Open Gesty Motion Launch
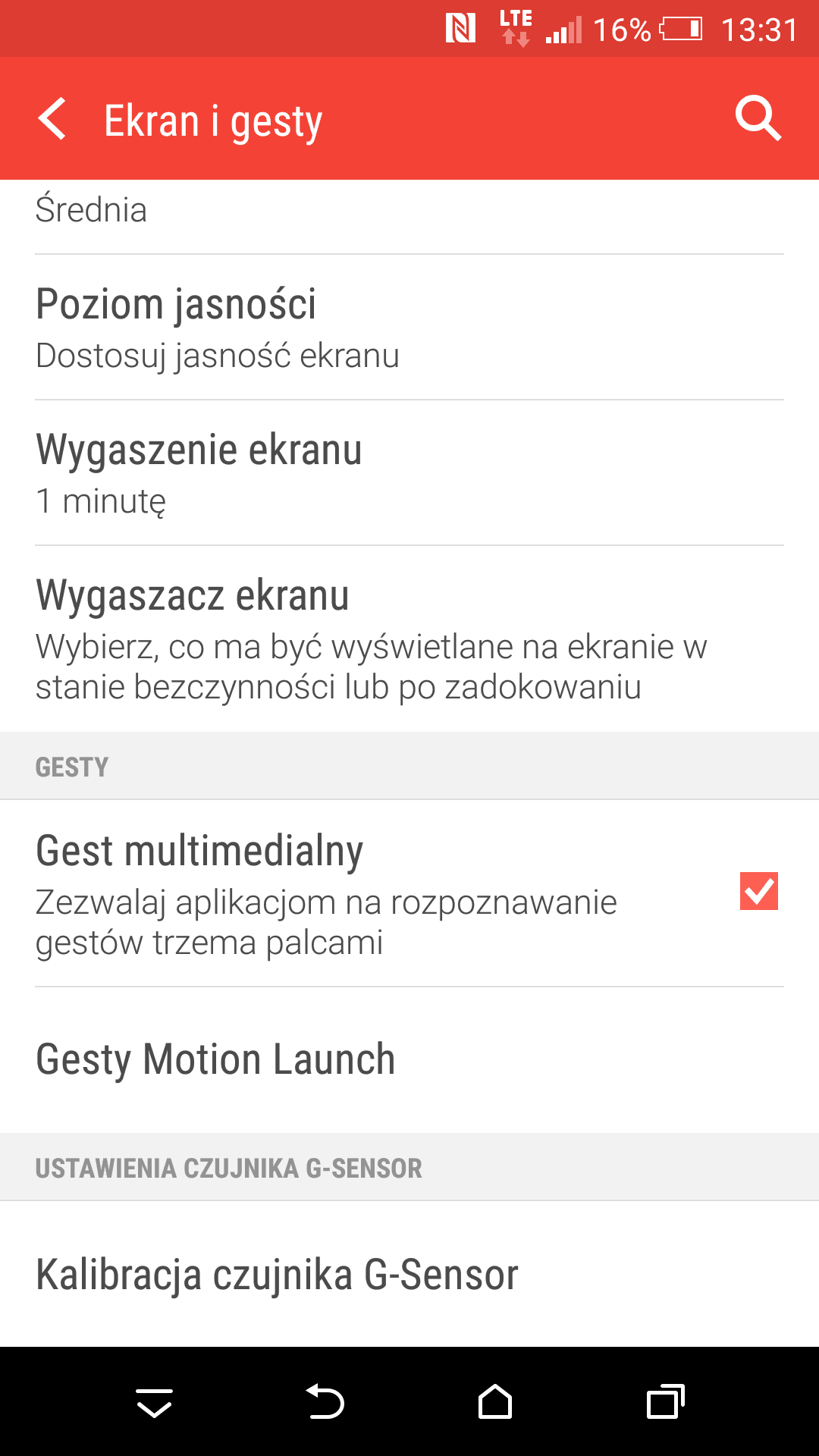 [409, 1060]
